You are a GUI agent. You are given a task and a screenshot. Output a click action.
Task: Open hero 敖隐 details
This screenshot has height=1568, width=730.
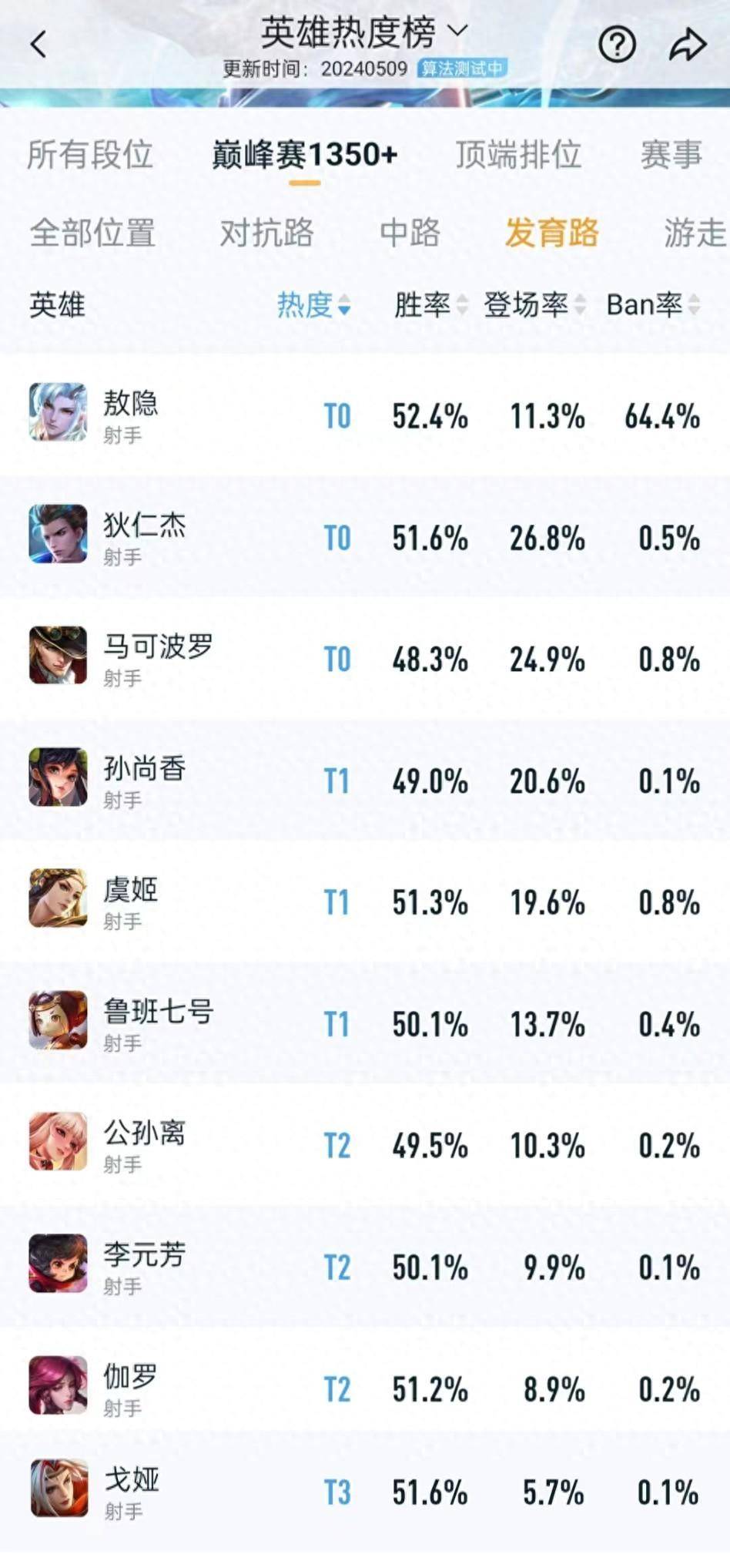(131, 415)
